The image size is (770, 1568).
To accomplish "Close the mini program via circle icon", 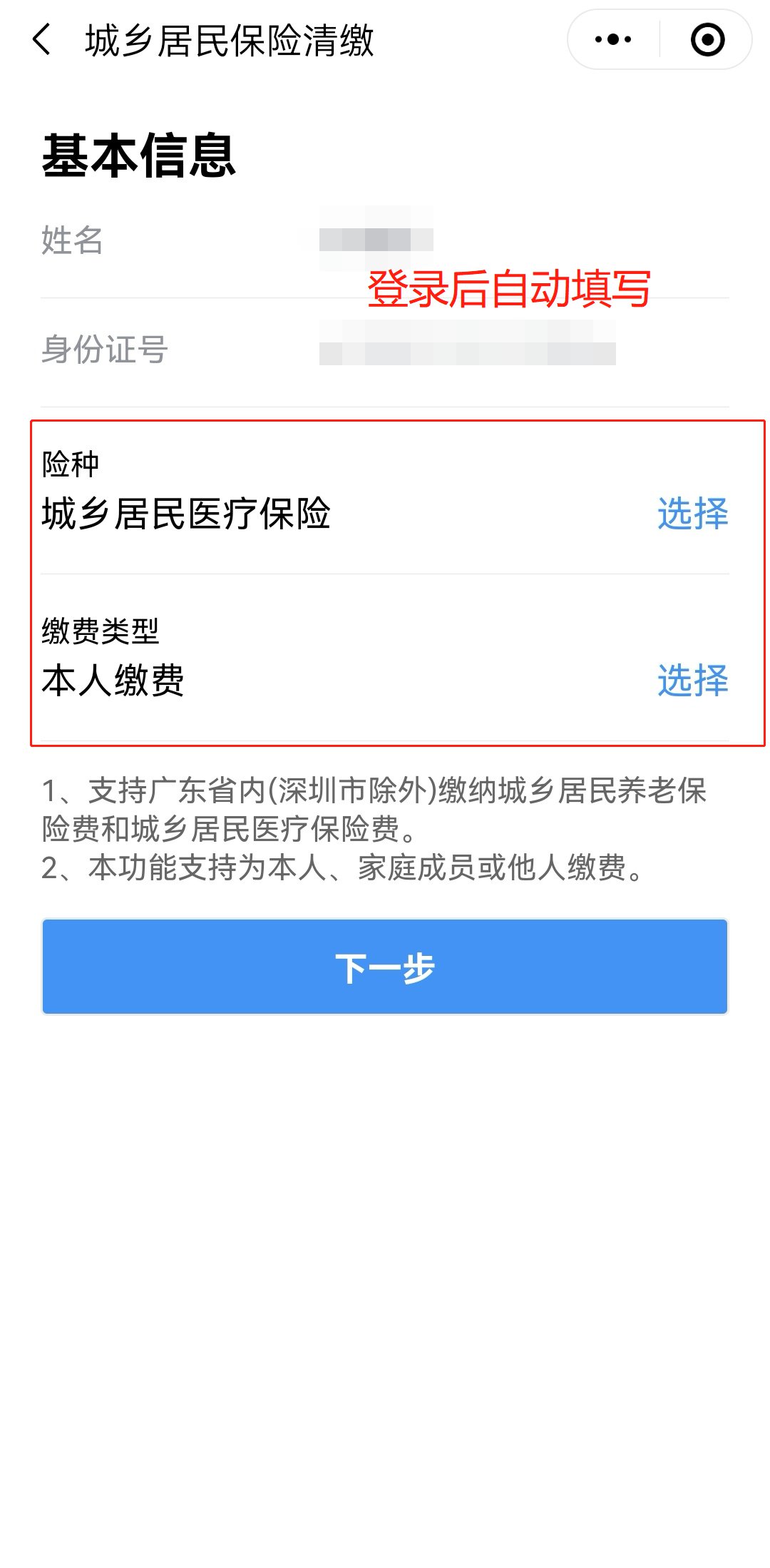I will tap(707, 39).
